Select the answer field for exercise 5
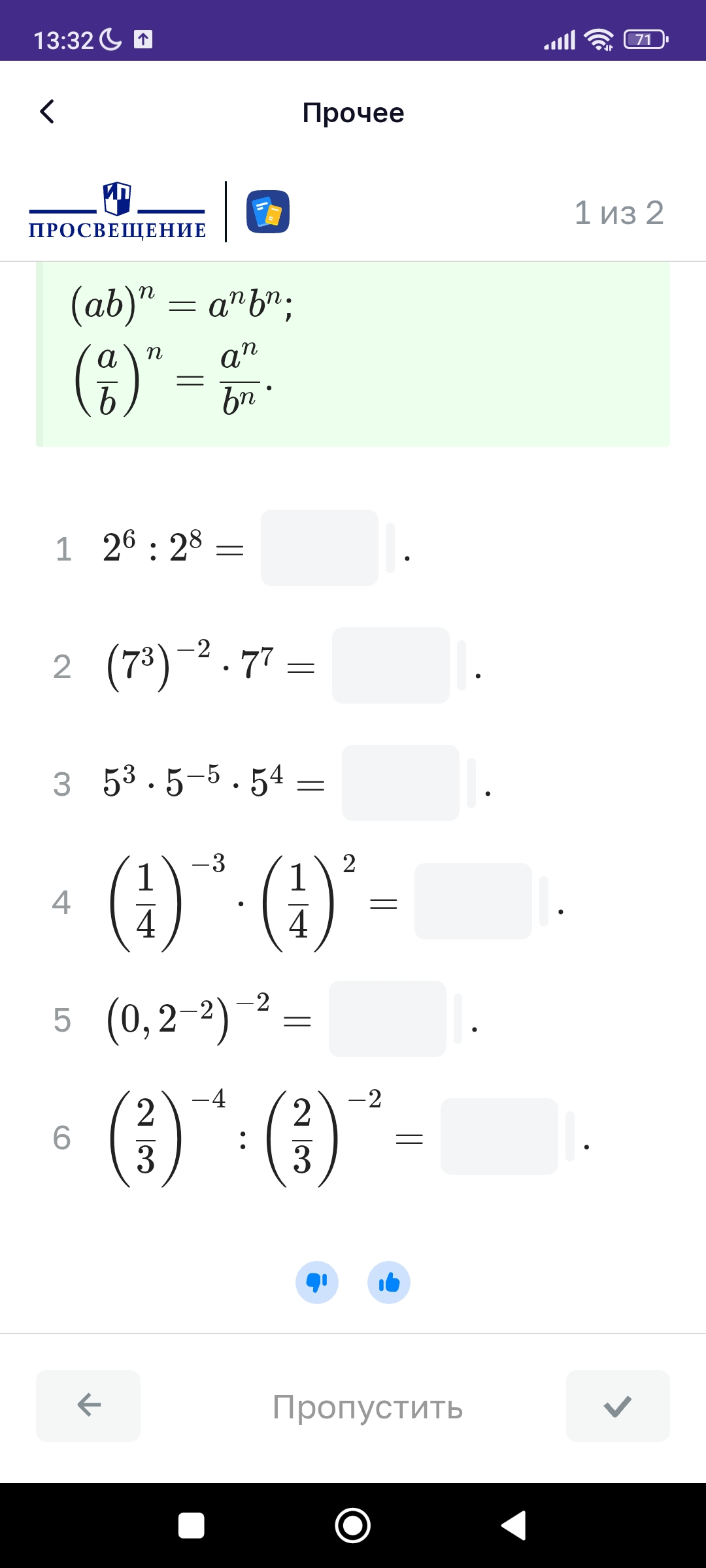The height and width of the screenshot is (1568, 706). (x=388, y=1019)
